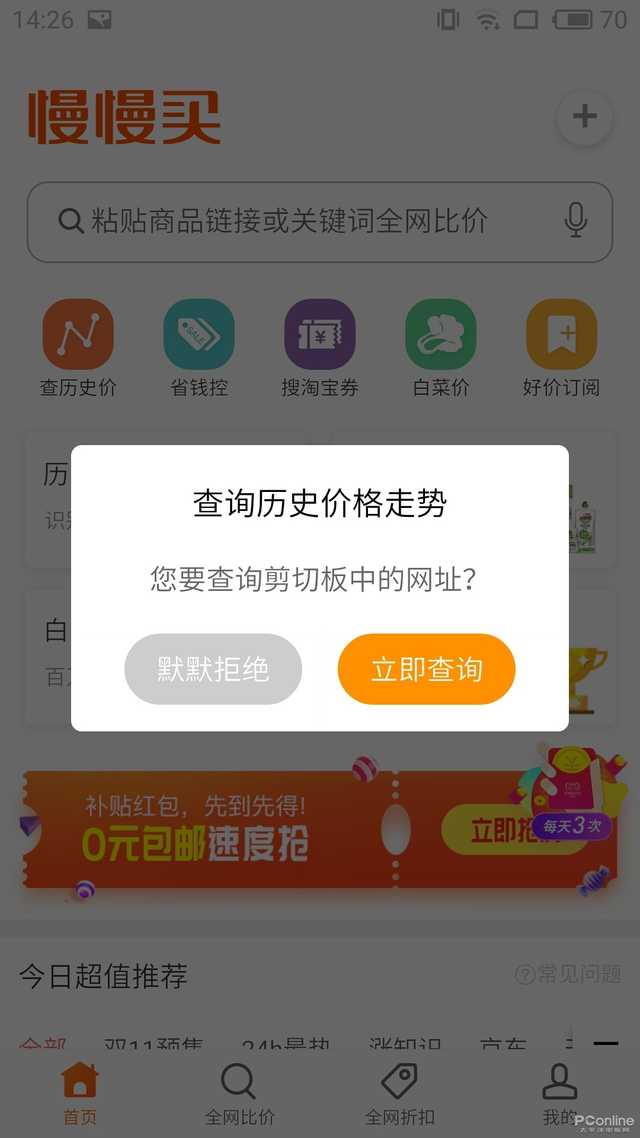Open 白菜价 deals
The image size is (640, 1138).
pyautogui.click(x=441, y=347)
